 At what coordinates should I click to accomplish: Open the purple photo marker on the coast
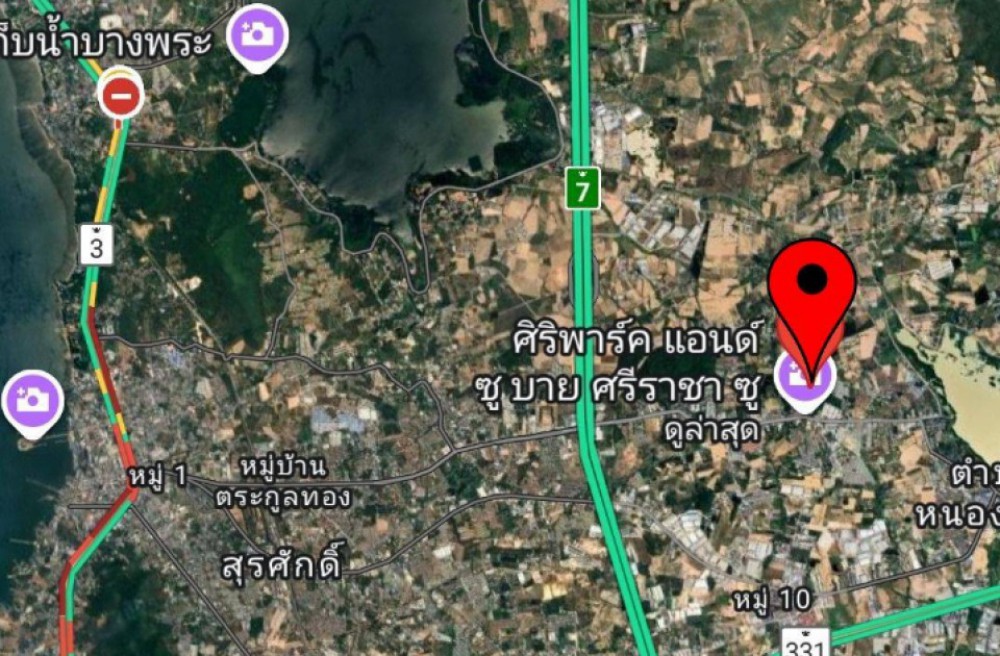coord(32,401)
